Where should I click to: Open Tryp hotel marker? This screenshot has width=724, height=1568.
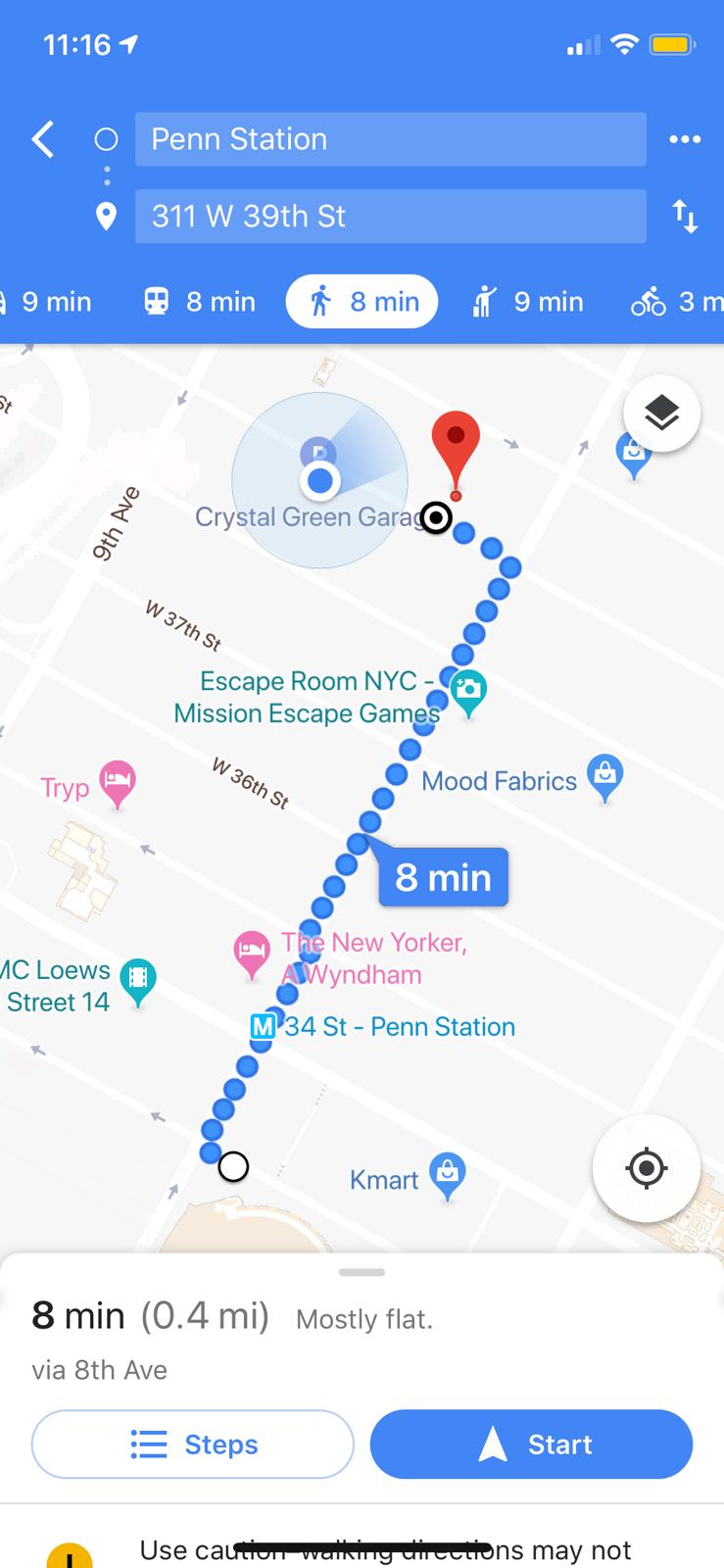tap(118, 783)
